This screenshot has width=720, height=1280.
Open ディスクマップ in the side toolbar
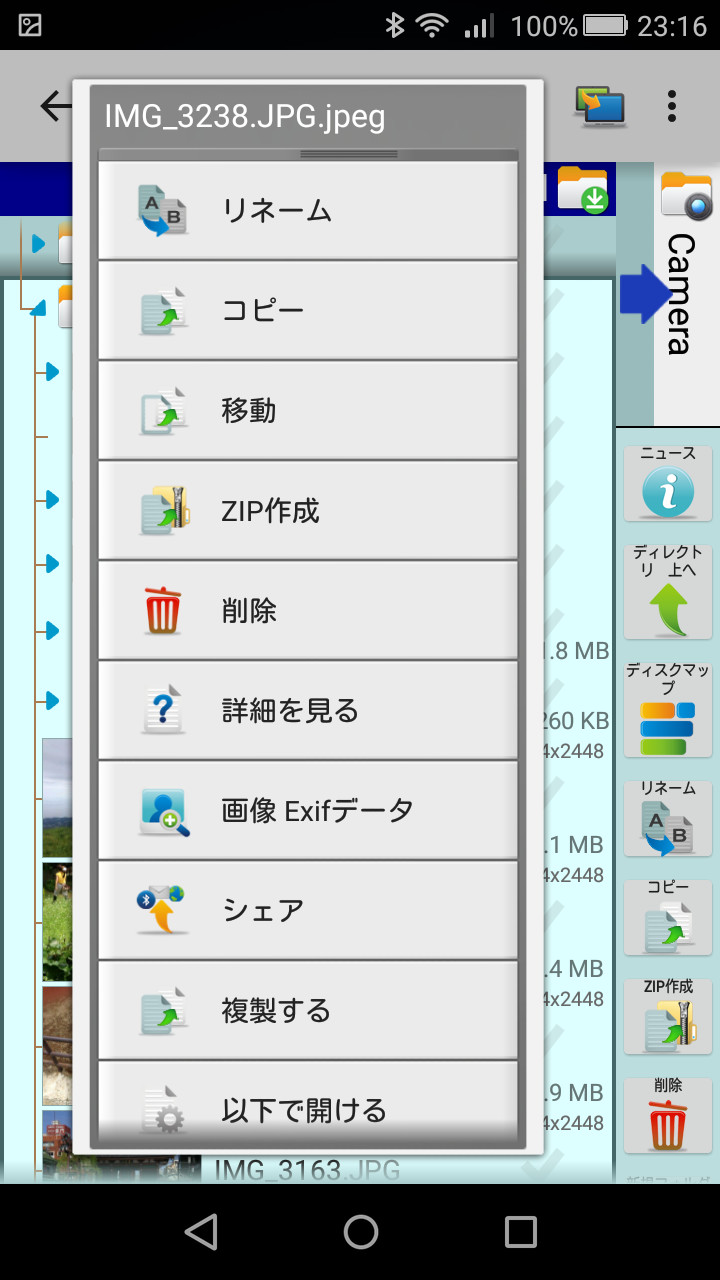668,708
